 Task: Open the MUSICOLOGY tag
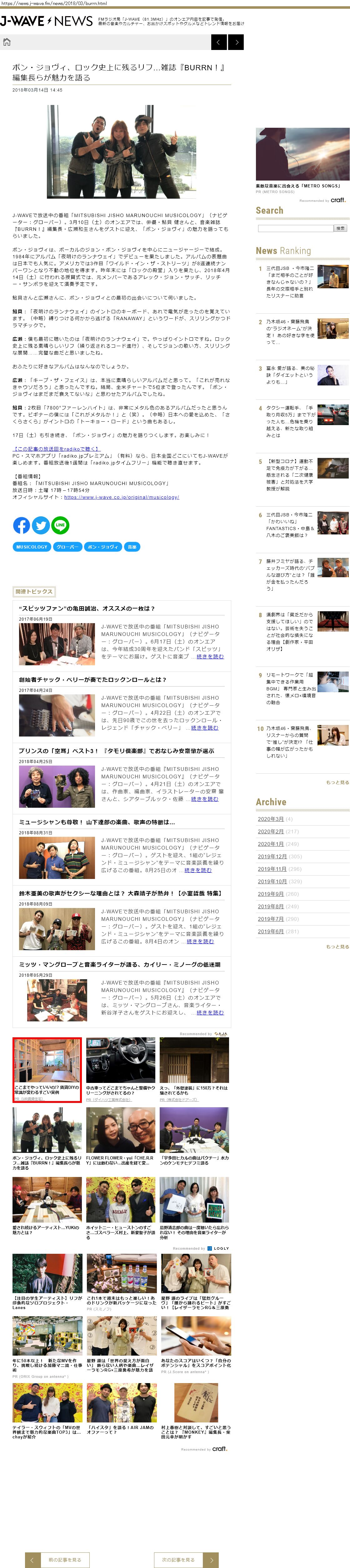[x=32, y=547]
